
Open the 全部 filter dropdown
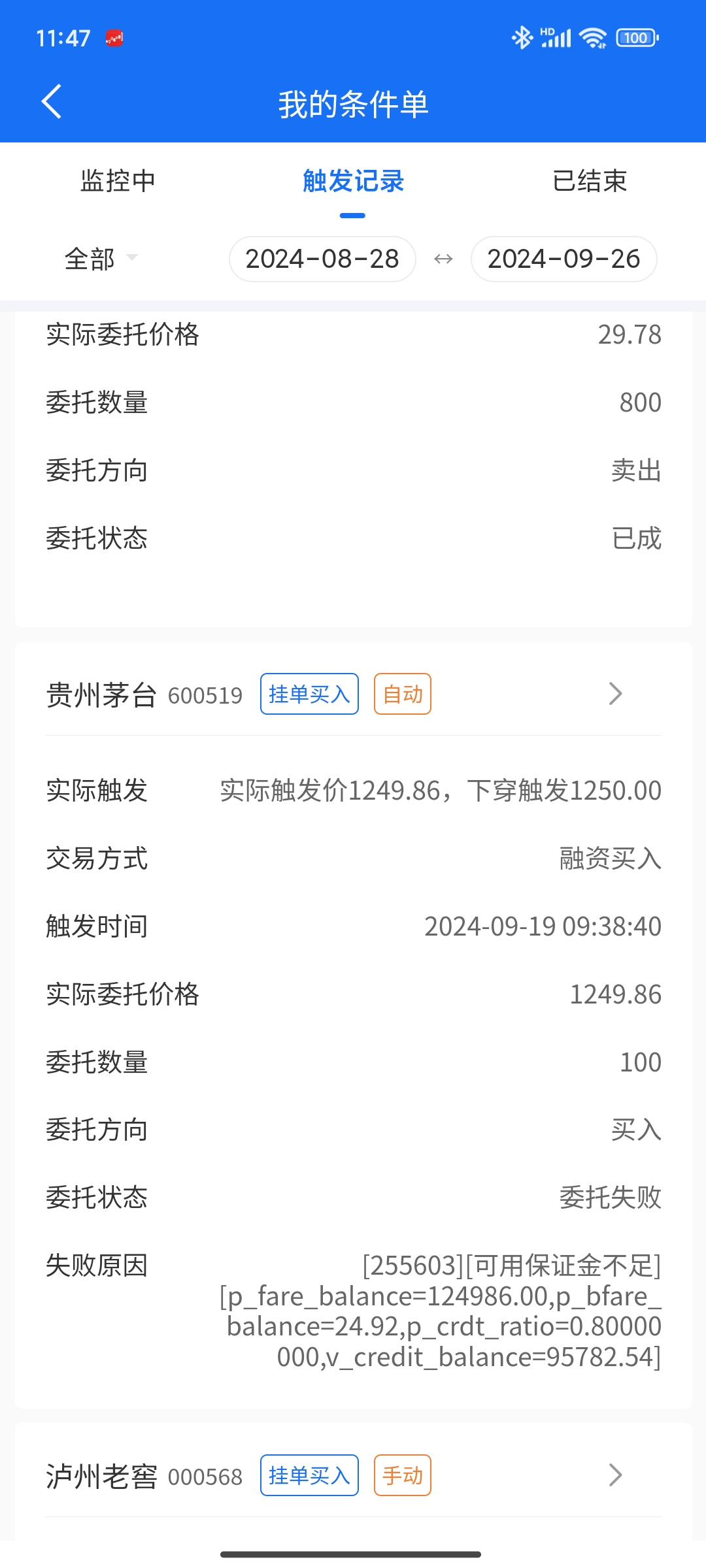[x=101, y=259]
